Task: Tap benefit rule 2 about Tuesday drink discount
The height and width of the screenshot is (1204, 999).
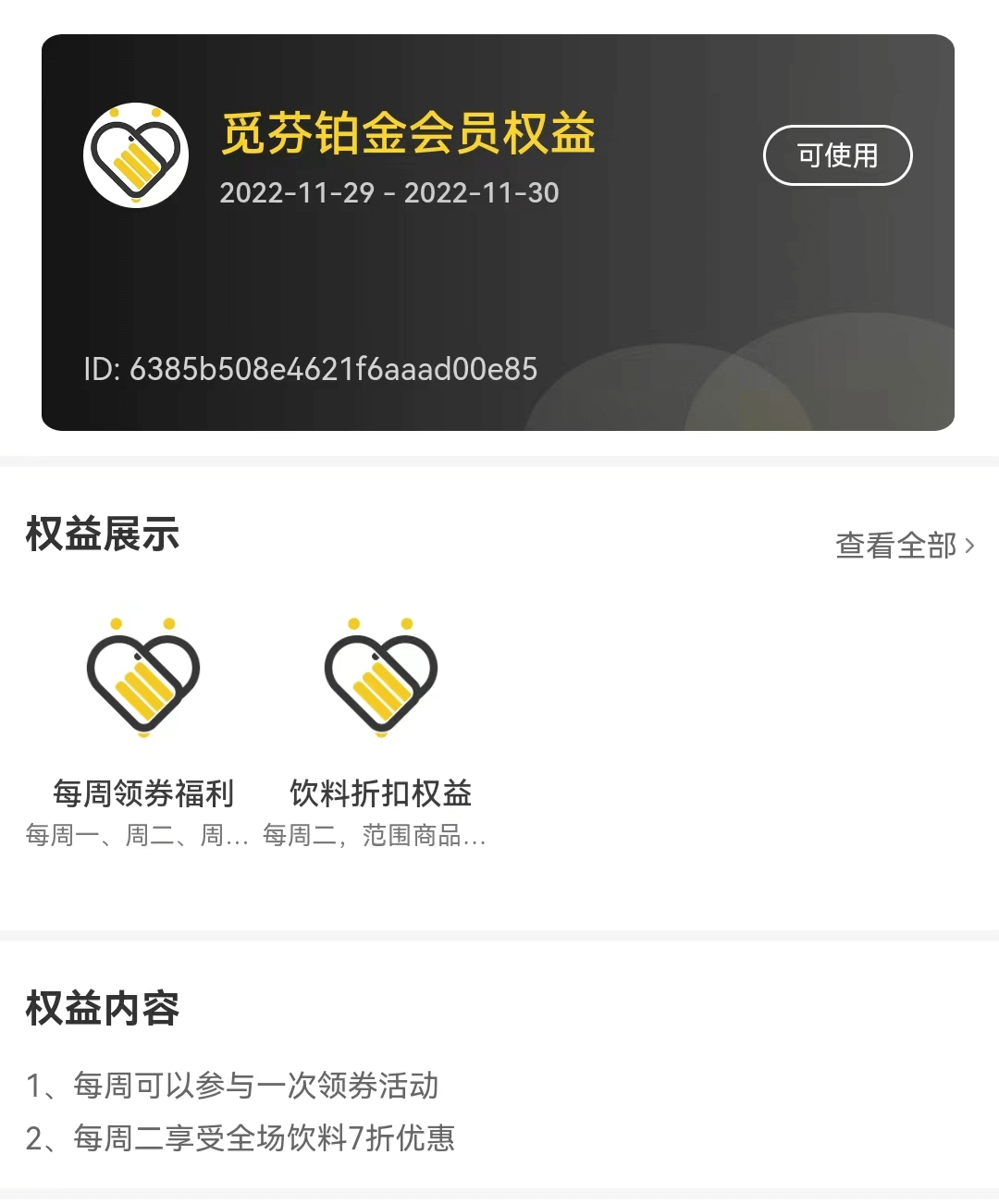Action: (x=240, y=1140)
